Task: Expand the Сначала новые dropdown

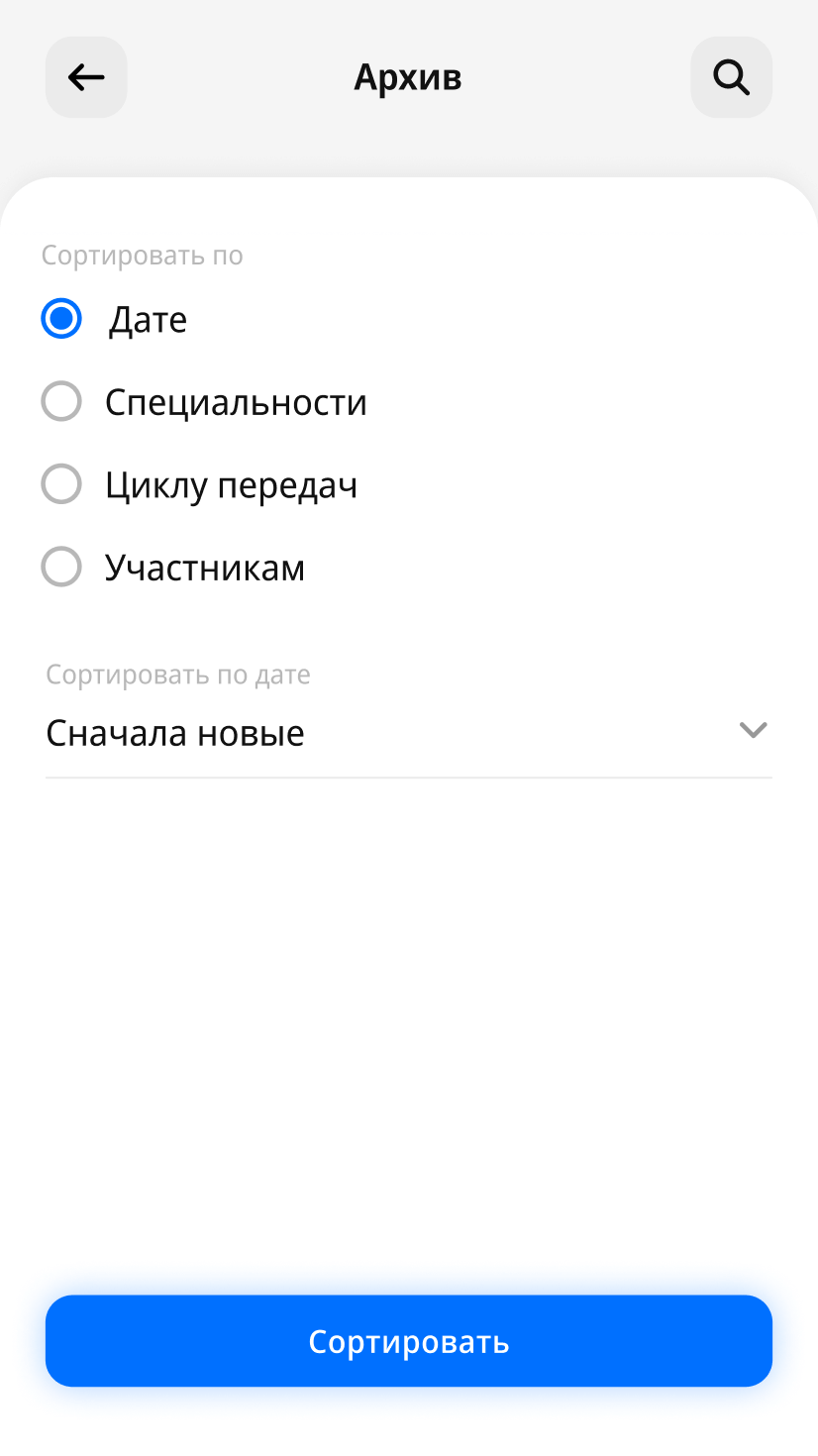Action: click(x=409, y=733)
